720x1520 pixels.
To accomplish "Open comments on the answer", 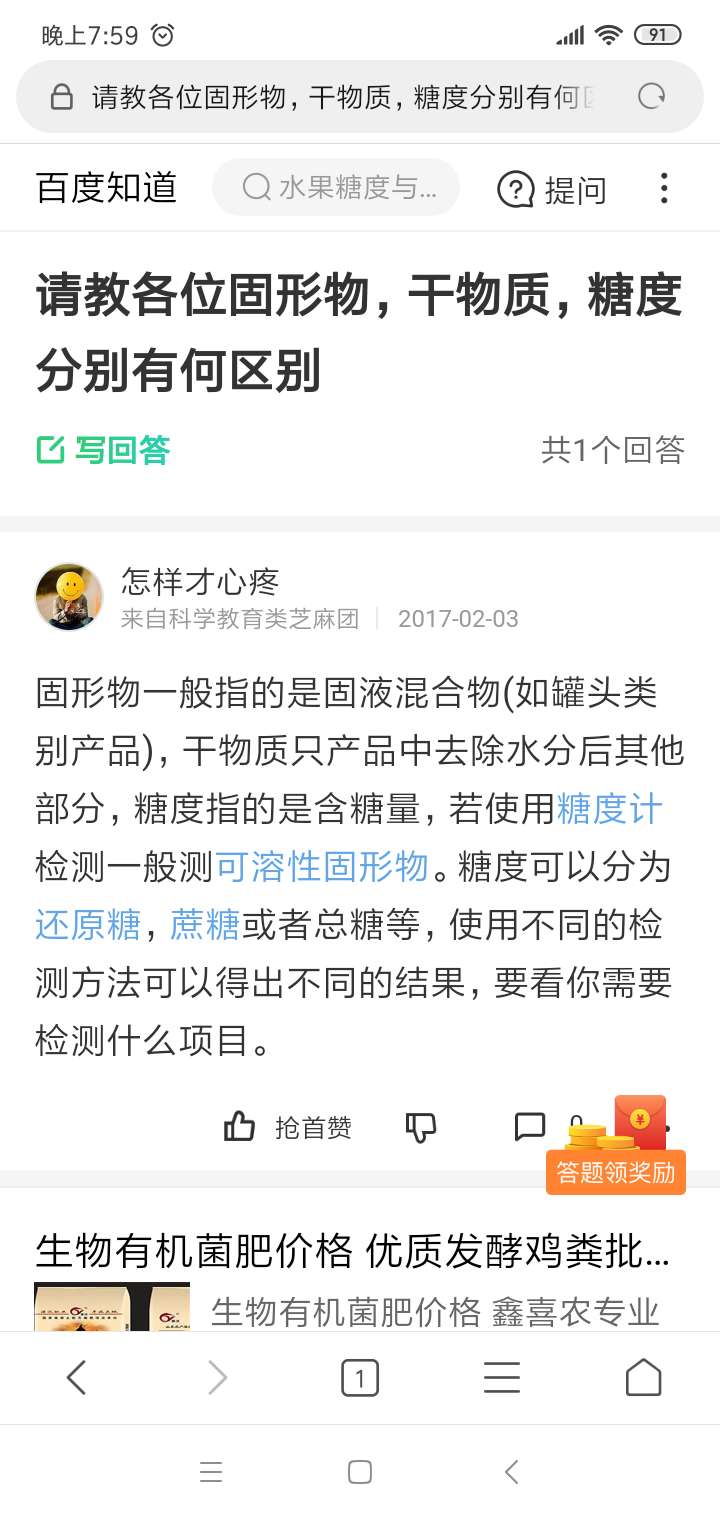I will (530, 1127).
